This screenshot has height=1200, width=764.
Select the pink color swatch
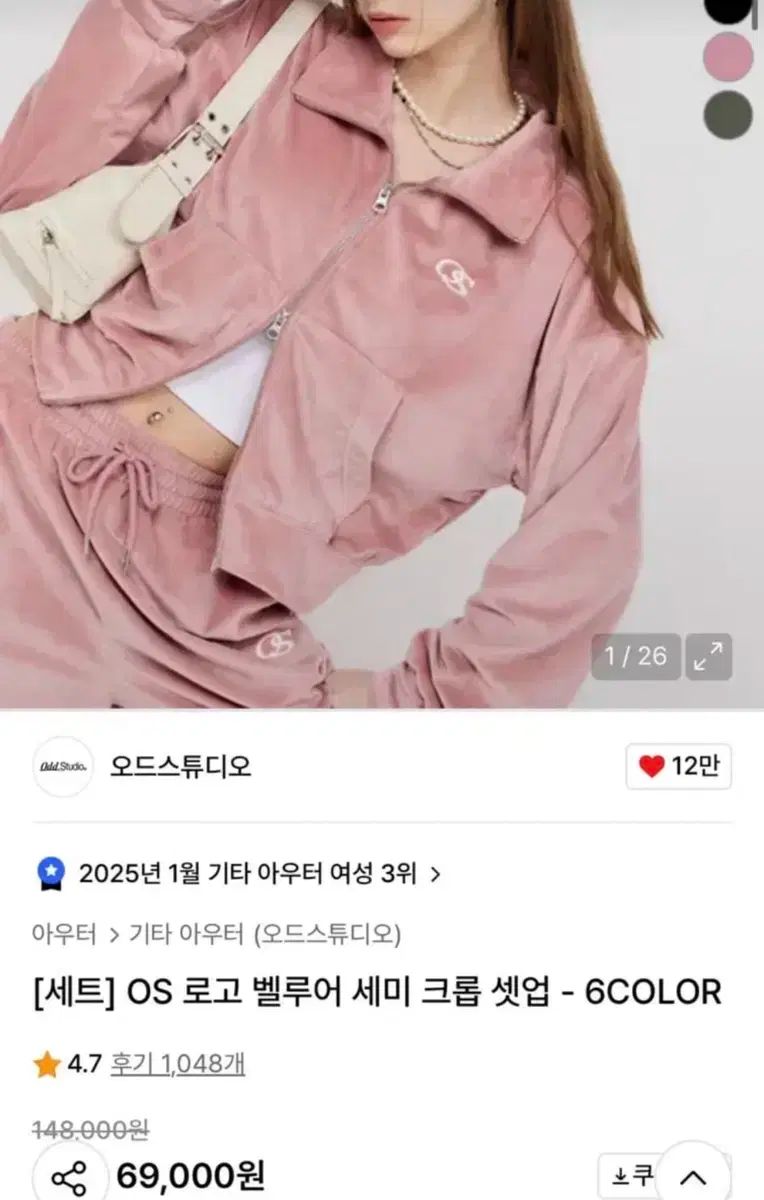(x=728, y=56)
